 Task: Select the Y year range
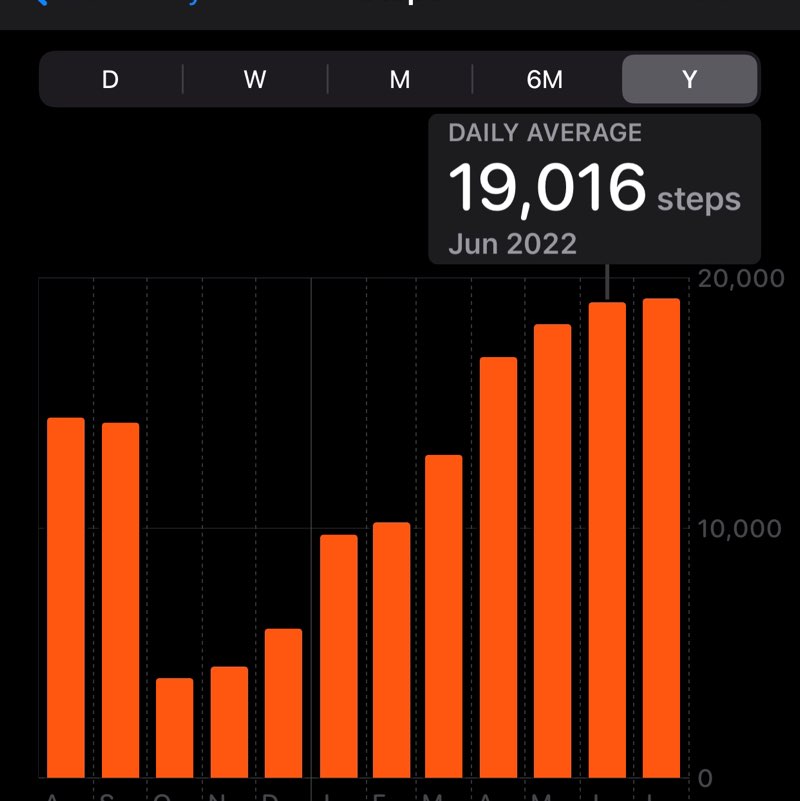[x=689, y=80]
